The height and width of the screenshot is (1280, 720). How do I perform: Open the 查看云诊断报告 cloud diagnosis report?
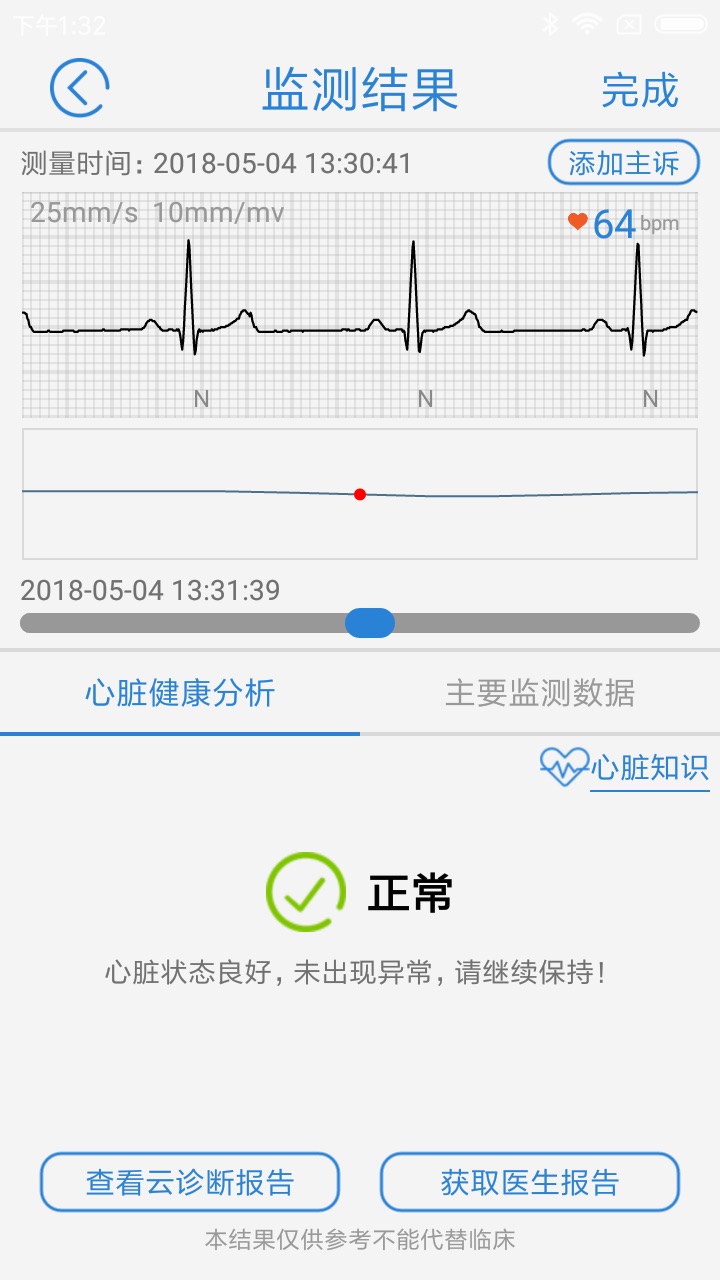(189, 1181)
